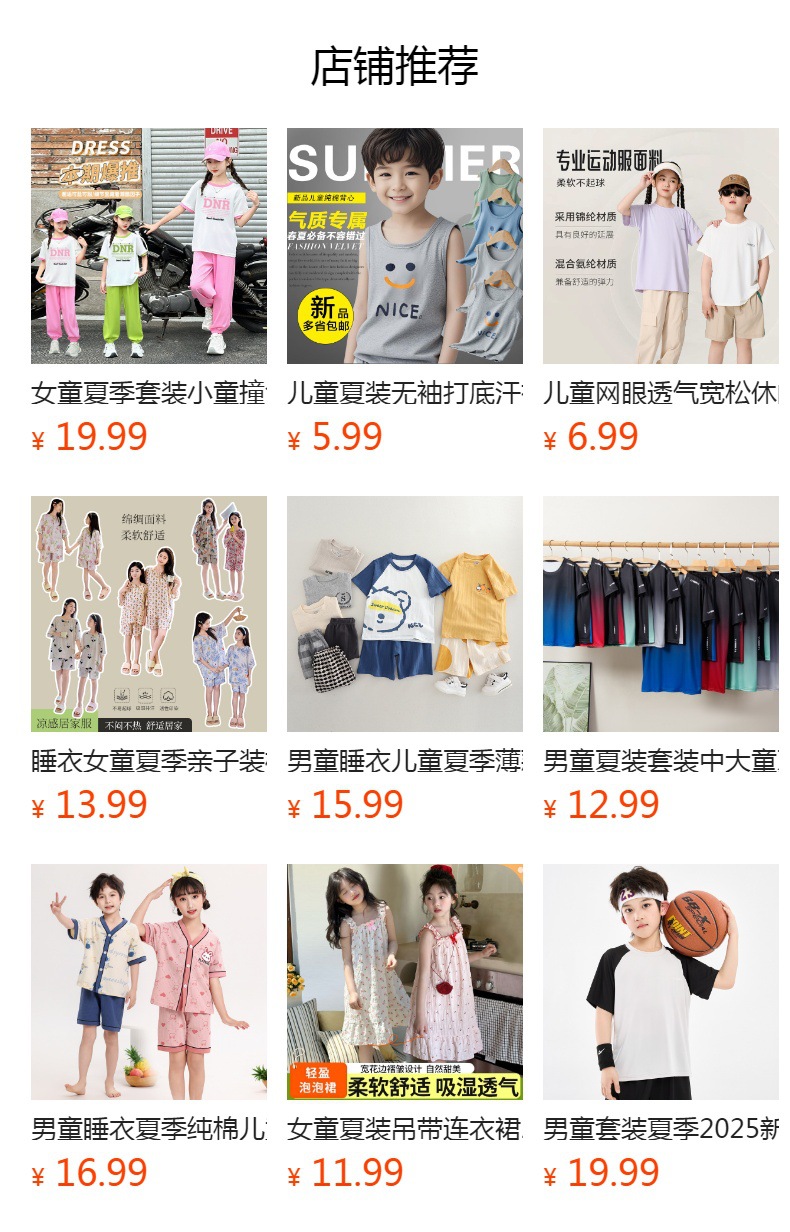Open the 女童夏季套装小童撞 product priced ¥19.99
Image resolution: width=790 pixels, height=1232 pixels.
pos(149,246)
